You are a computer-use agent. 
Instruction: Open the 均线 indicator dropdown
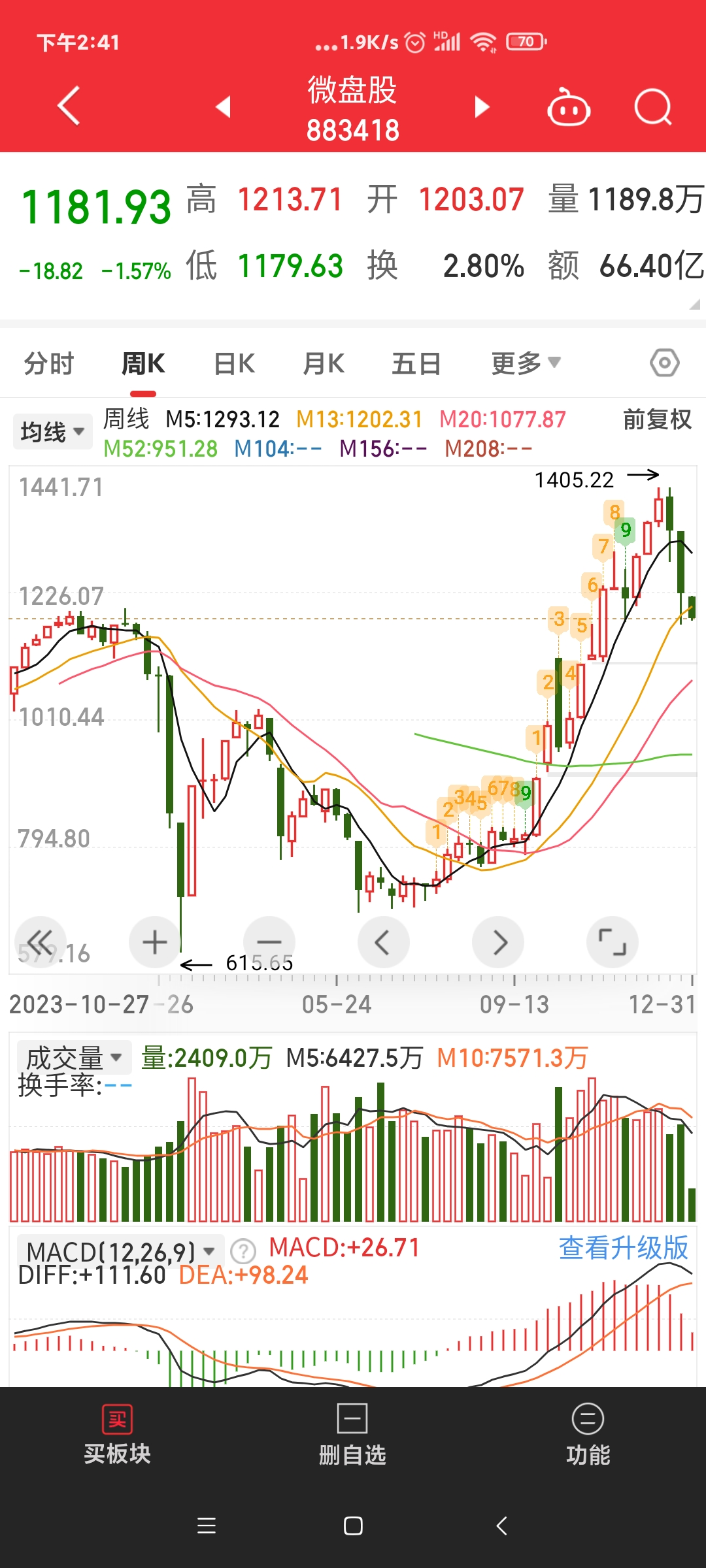point(52,432)
